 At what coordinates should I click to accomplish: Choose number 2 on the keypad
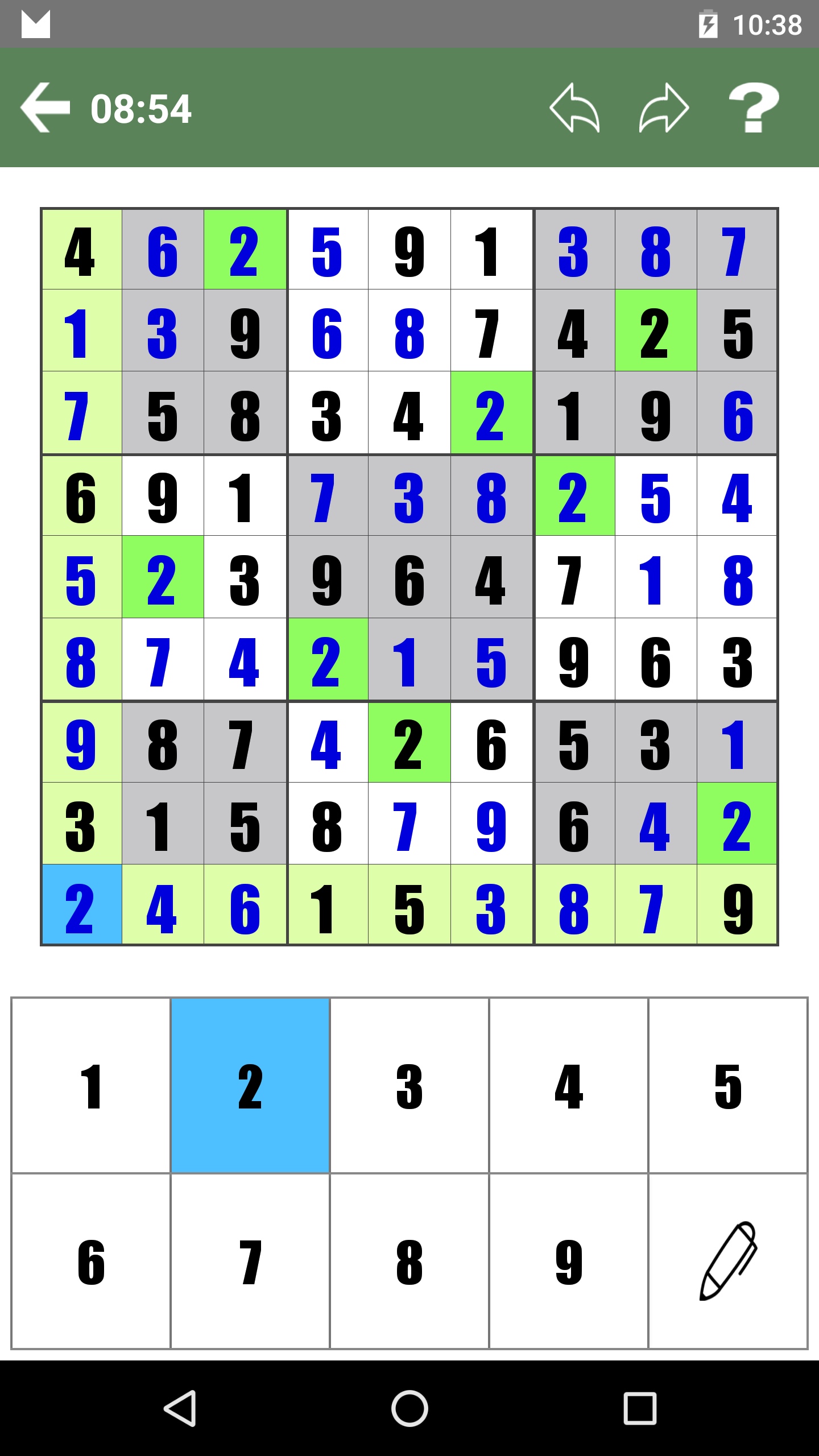coord(250,1086)
